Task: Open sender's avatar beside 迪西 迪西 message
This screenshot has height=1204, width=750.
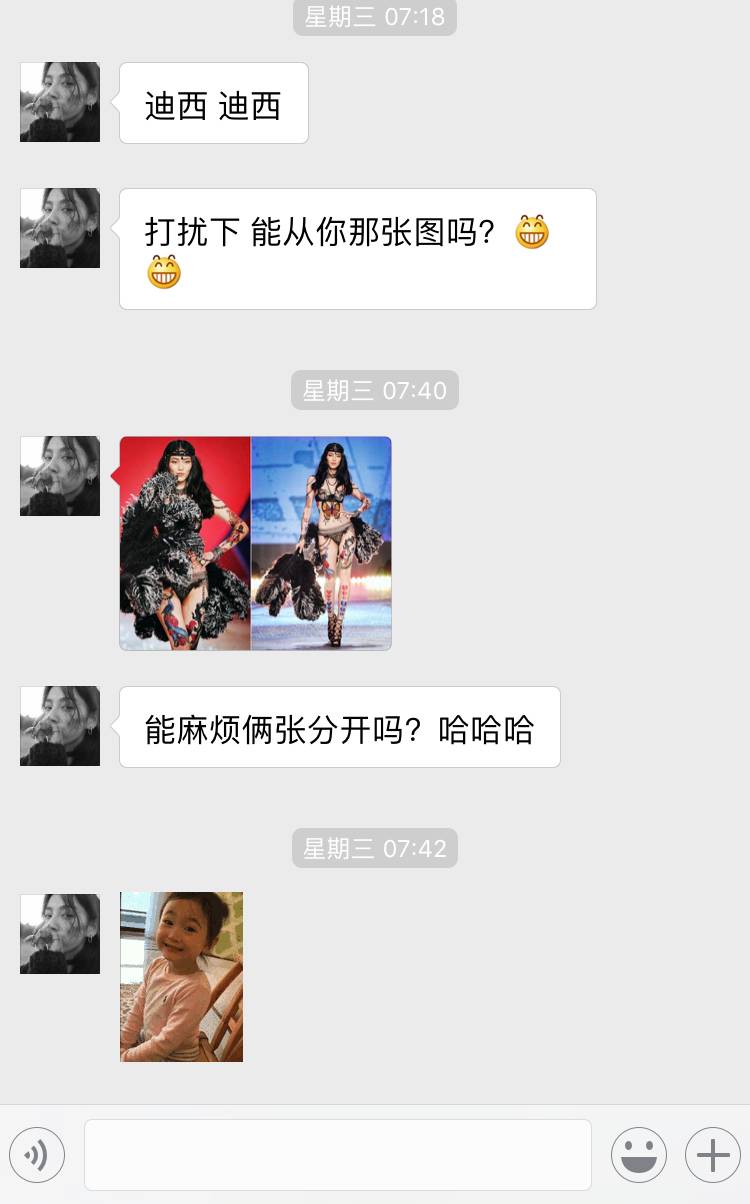Action: [60, 102]
